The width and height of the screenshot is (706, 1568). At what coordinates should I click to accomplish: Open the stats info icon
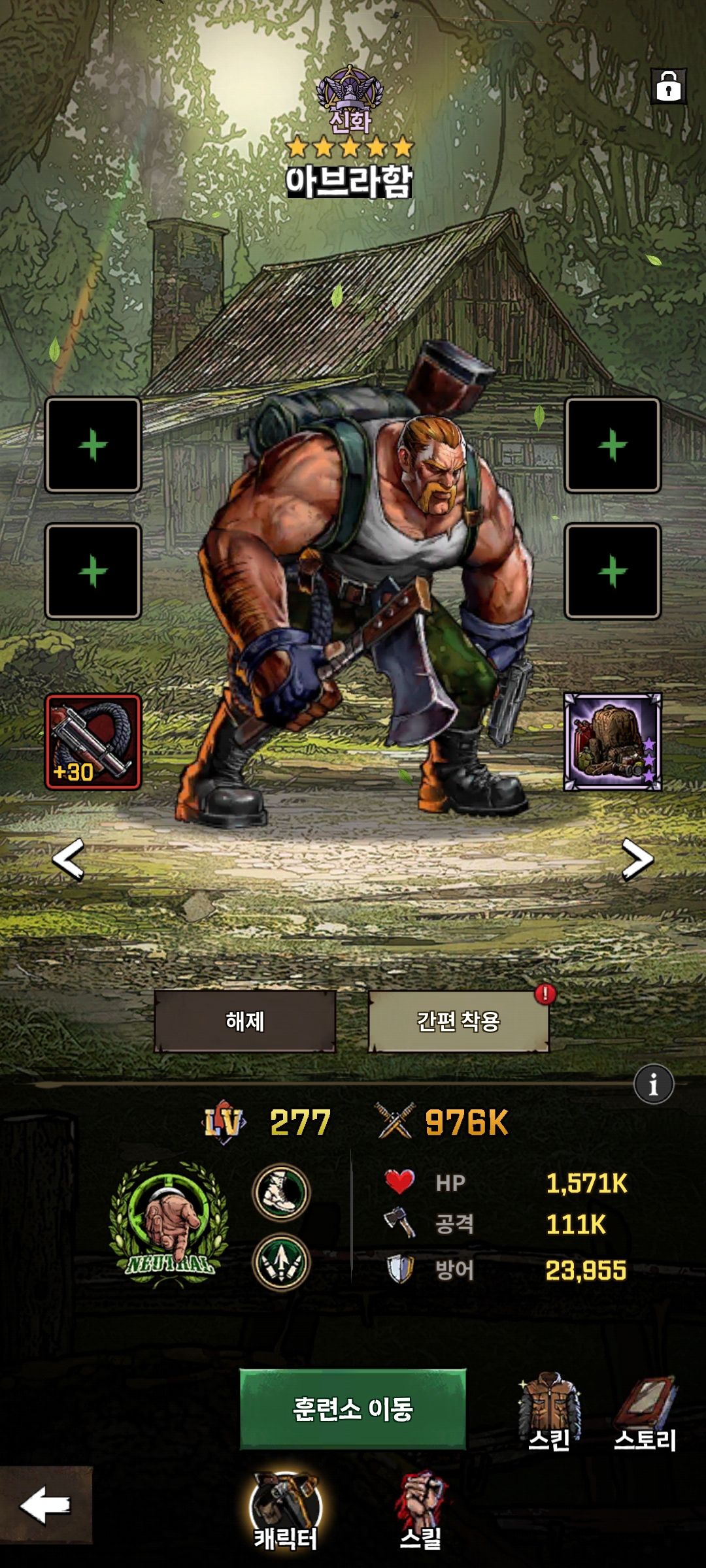point(653,1085)
